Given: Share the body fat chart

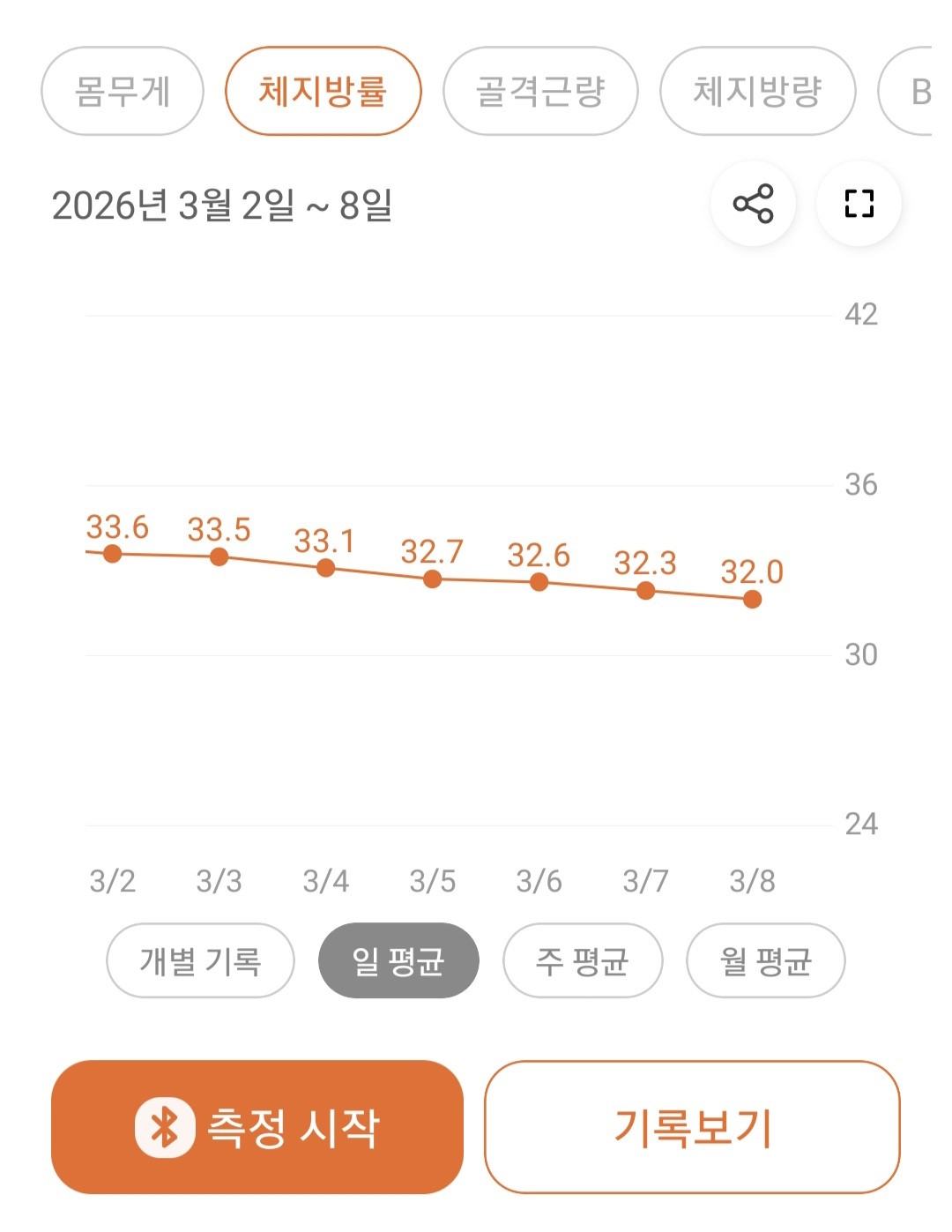Looking at the screenshot, I should click(x=753, y=204).
